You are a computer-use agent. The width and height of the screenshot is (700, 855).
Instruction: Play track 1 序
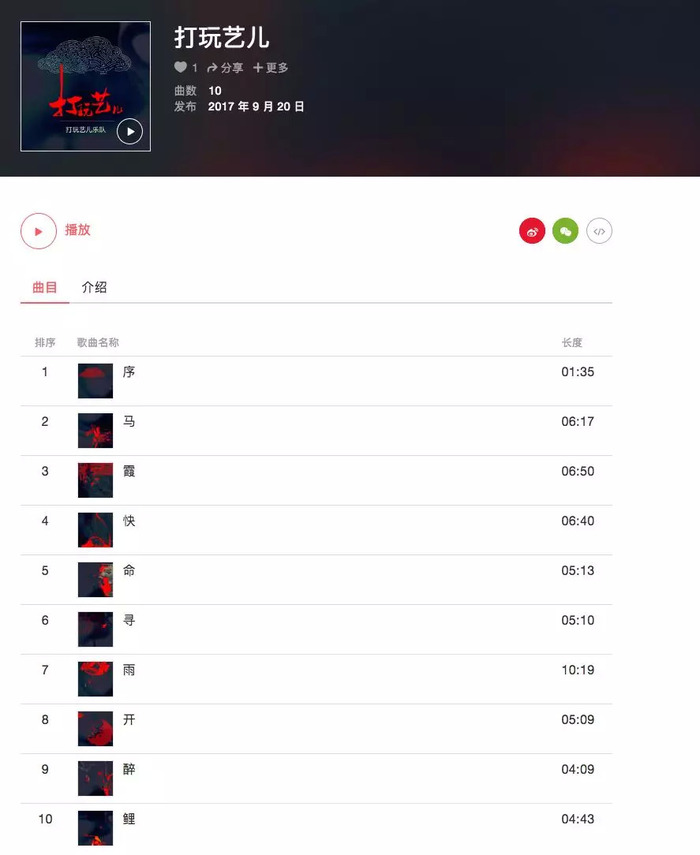pyautogui.click(x=129, y=372)
